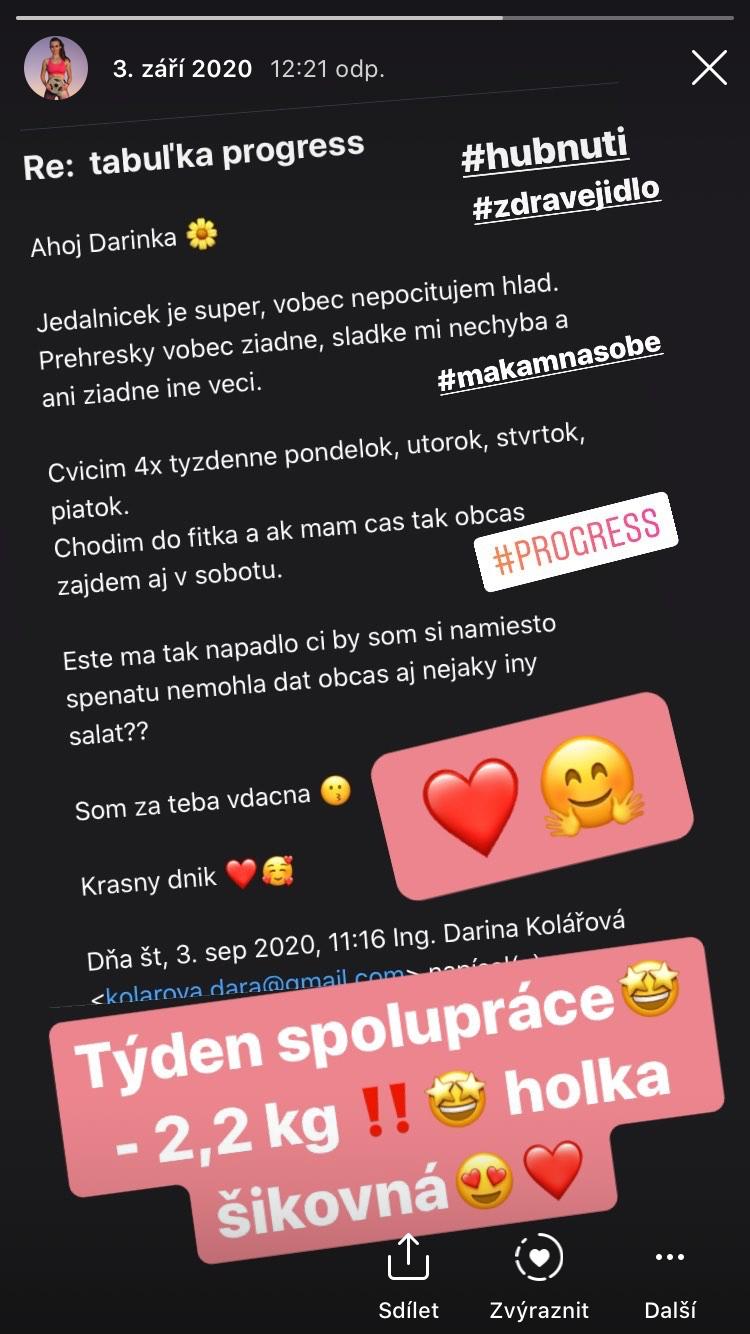
Task: Open the #hubnuti hashtag
Action: coord(545,152)
